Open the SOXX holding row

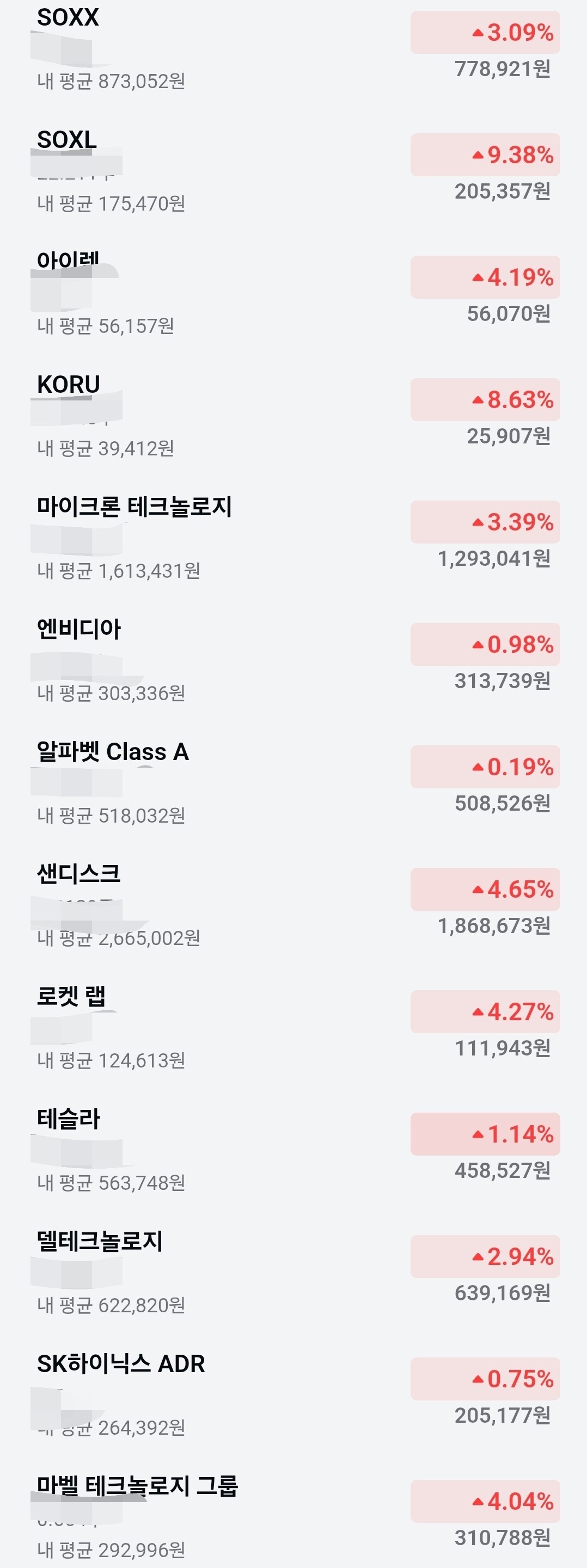coord(293,49)
